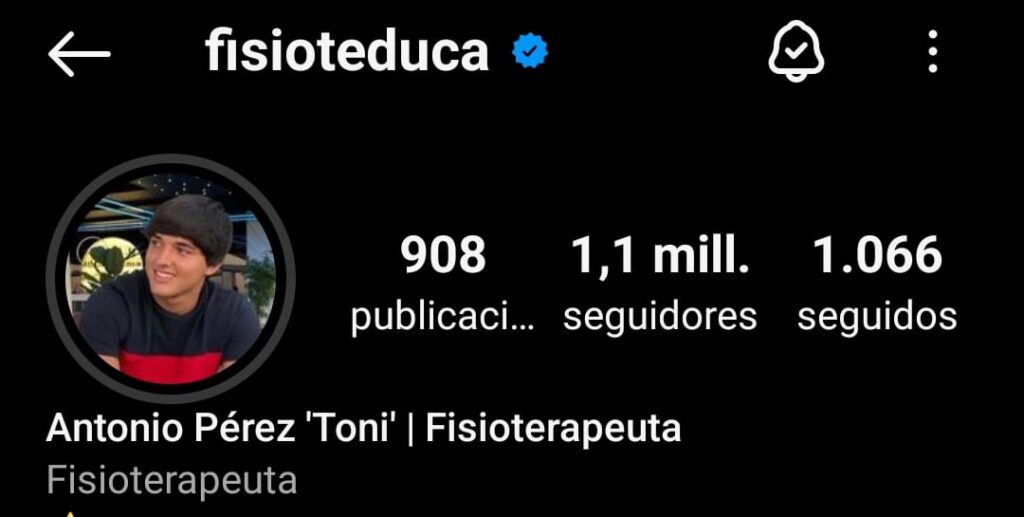Open the notifications bell for fisioteduca
Screen dimensions: 1024x517
click(x=796, y=51)
